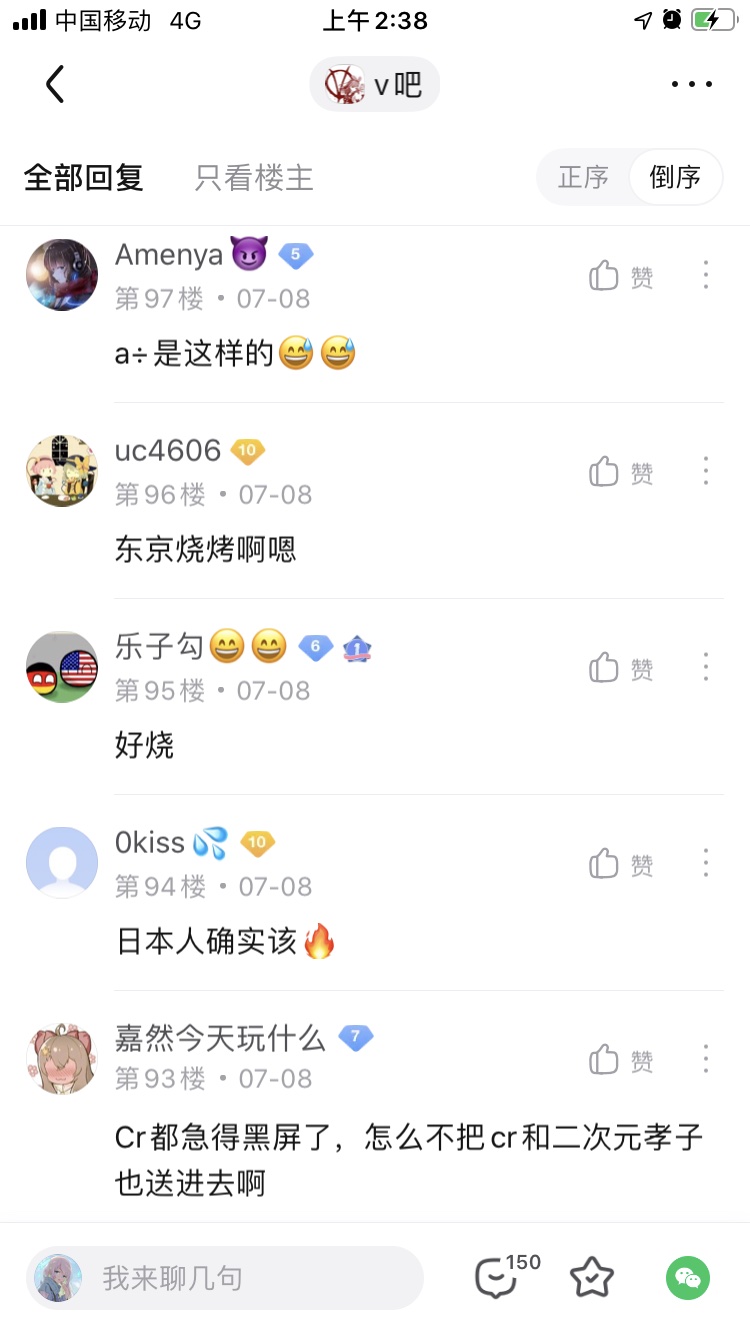Open Amenya's profile avatar
The height and width of the screenshot is (1334, 750).
[62, 275]
